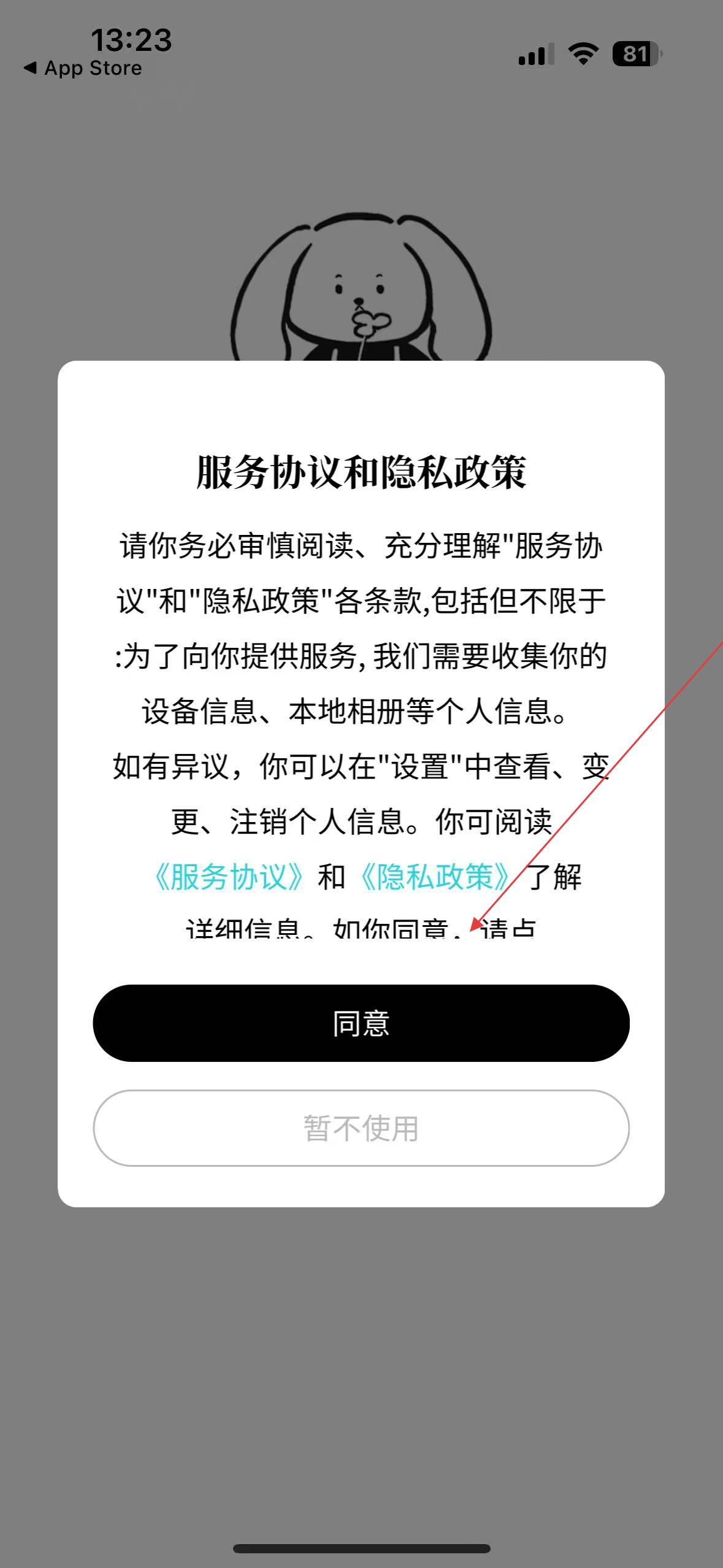Tap the 同意 button to agree
Viewport: 723px width, 1568px height.
(361, 1023)
